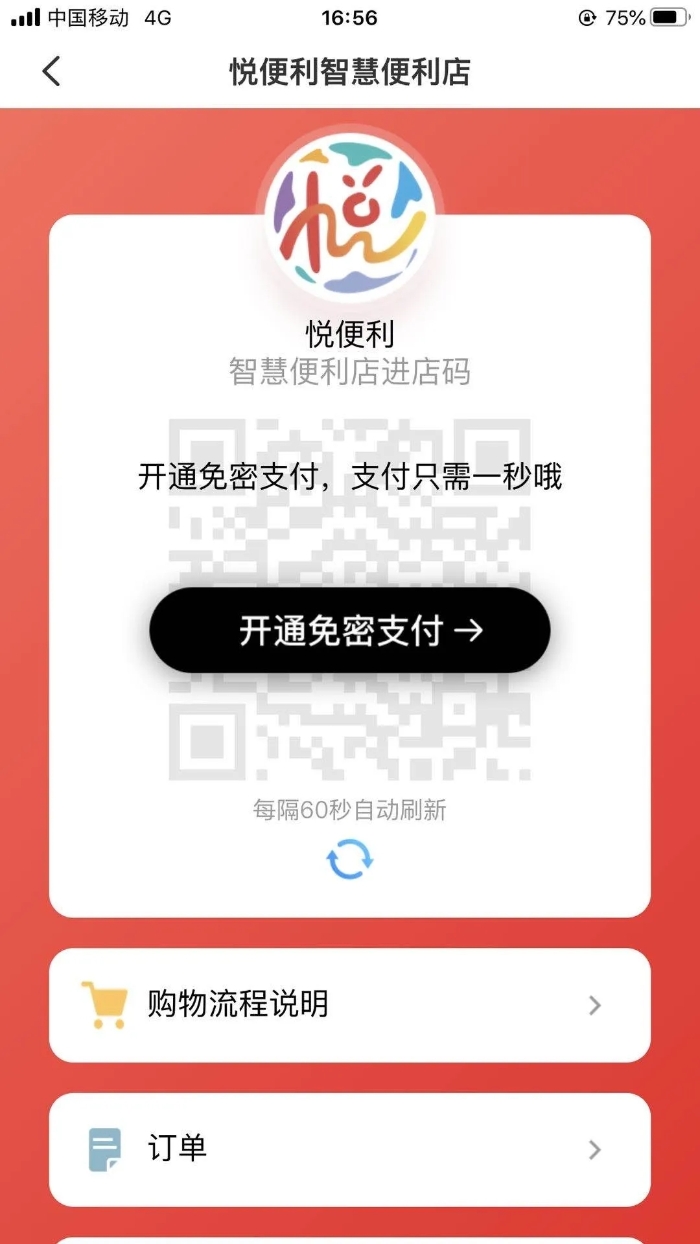Go back using the top-left arrow
The image size is (700, 1244).
52,71
